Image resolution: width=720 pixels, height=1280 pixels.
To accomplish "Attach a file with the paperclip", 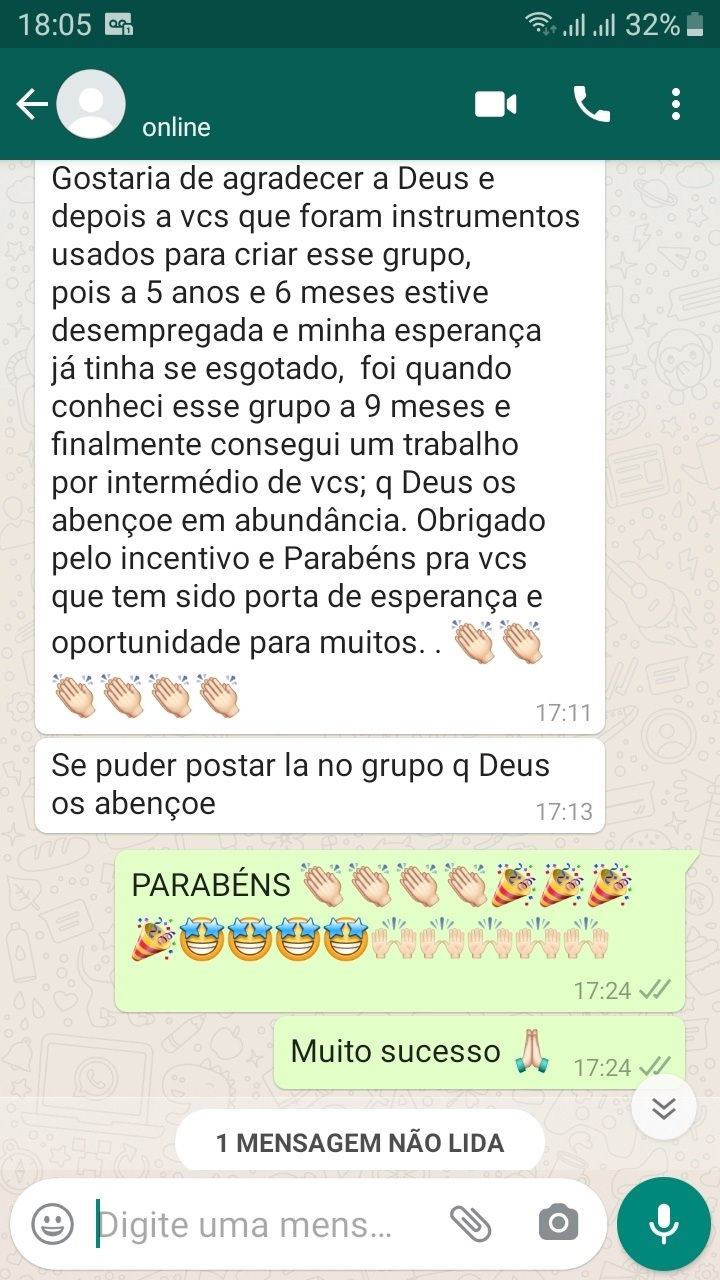I will (470, 1223).
